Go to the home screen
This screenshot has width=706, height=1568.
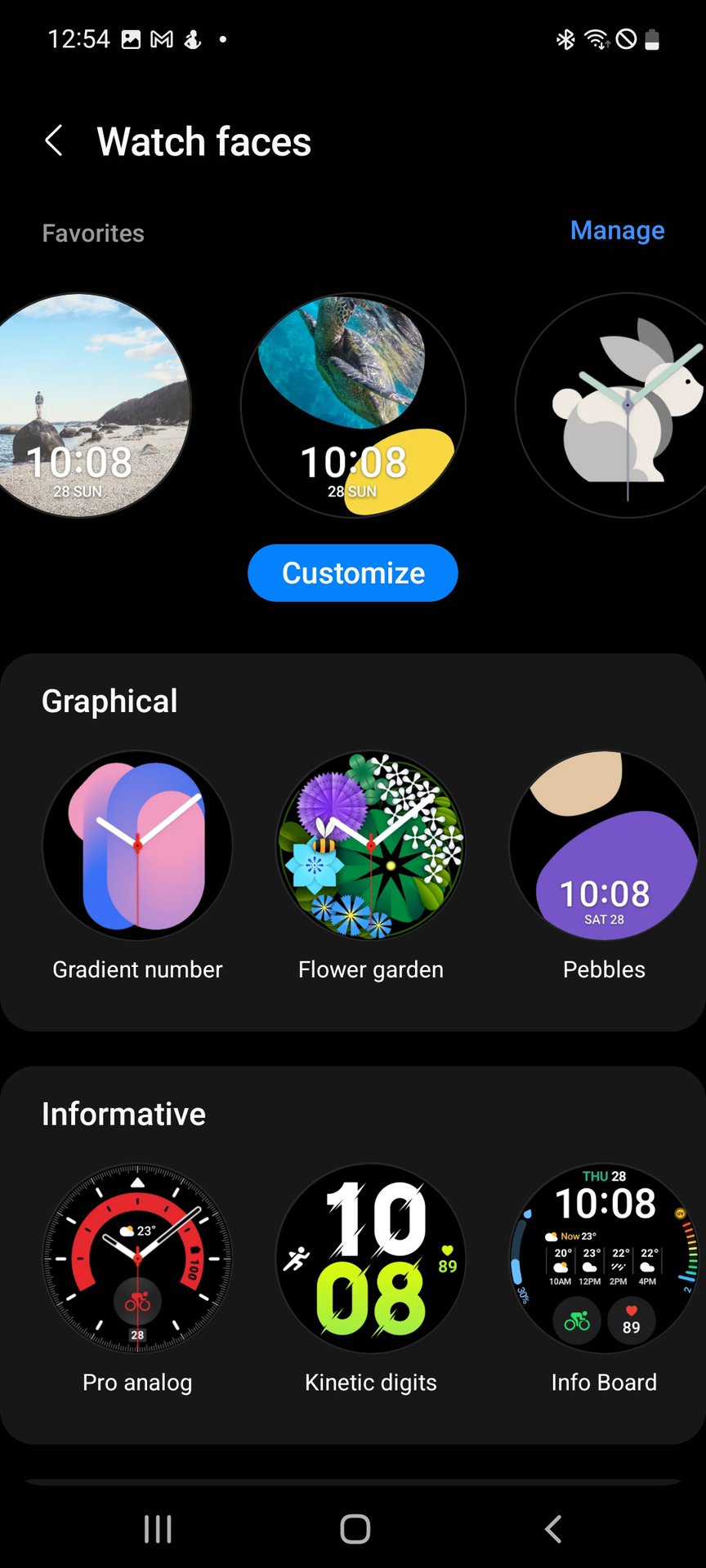pyautogui.click(x=355, y=1529)
